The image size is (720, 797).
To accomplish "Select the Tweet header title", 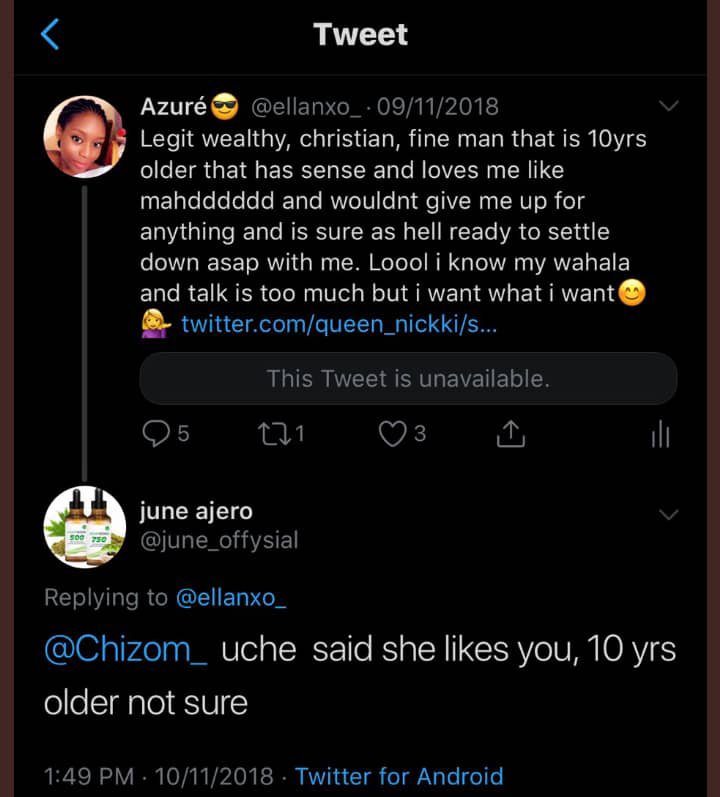I will tap(360, 33).
